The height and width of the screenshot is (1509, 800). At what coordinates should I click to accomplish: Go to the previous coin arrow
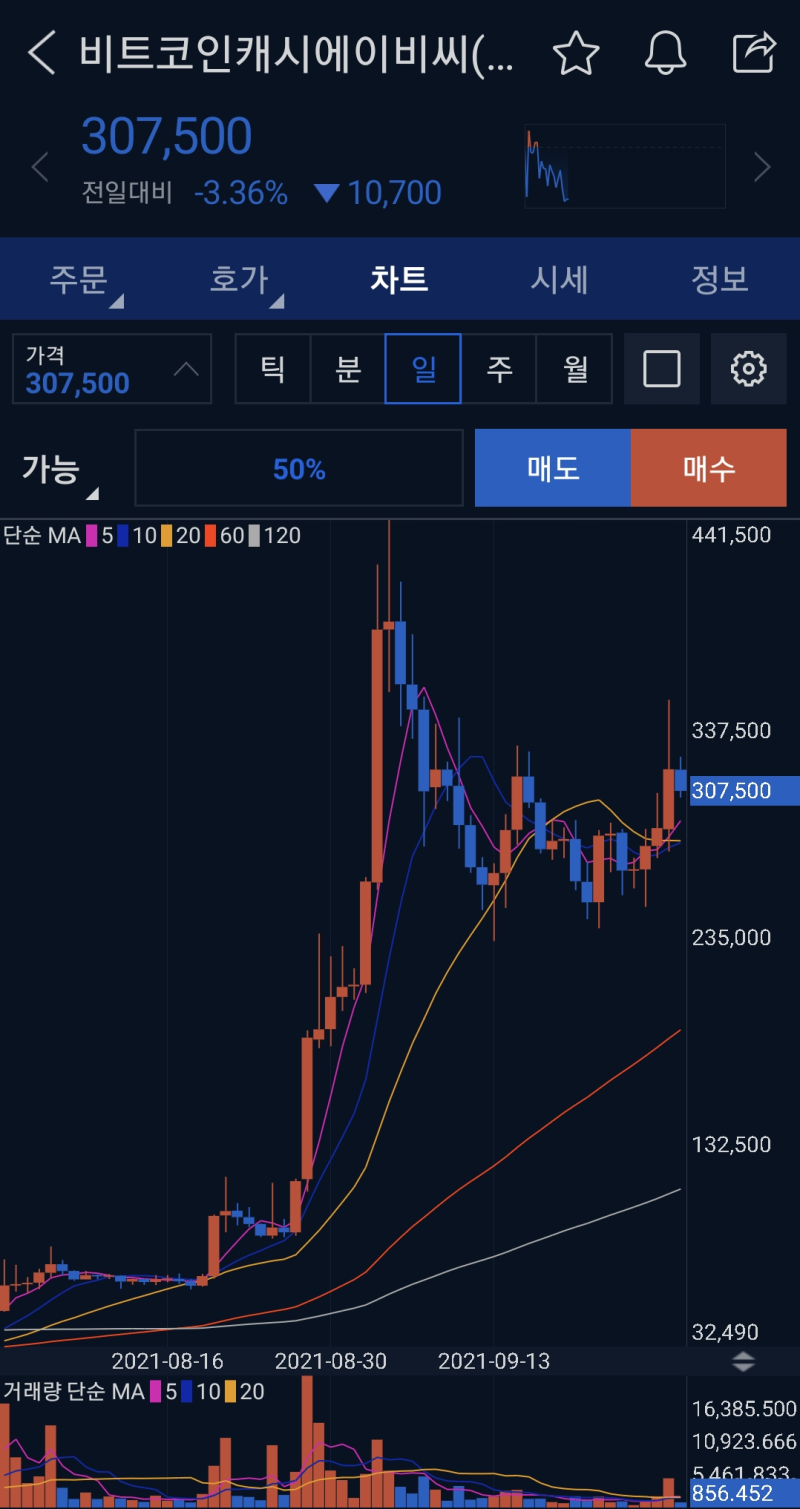pyautogui.click(x=40, y=167)
